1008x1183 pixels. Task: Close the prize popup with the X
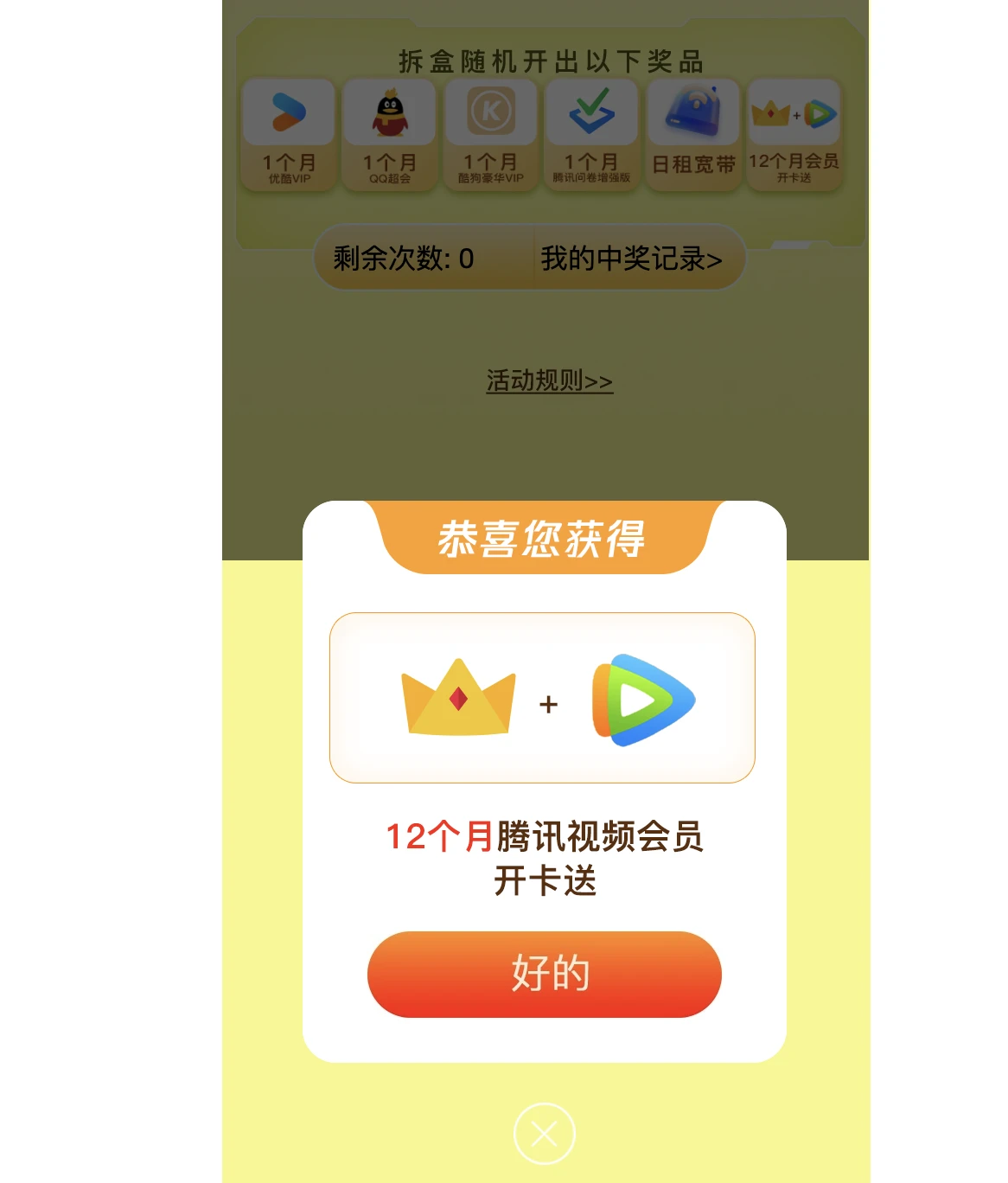tap(544, 1133)
